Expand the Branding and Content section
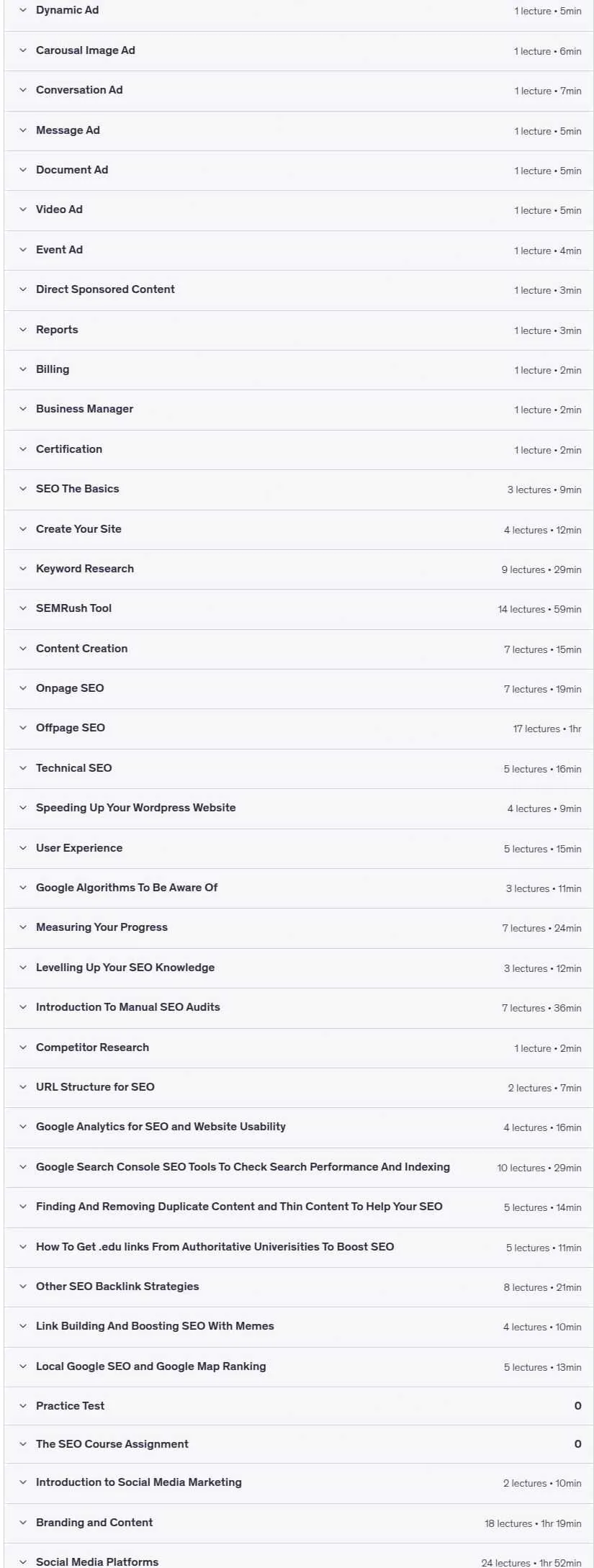This screenshot has width=594, height=1568. [x=299, y=1523]
